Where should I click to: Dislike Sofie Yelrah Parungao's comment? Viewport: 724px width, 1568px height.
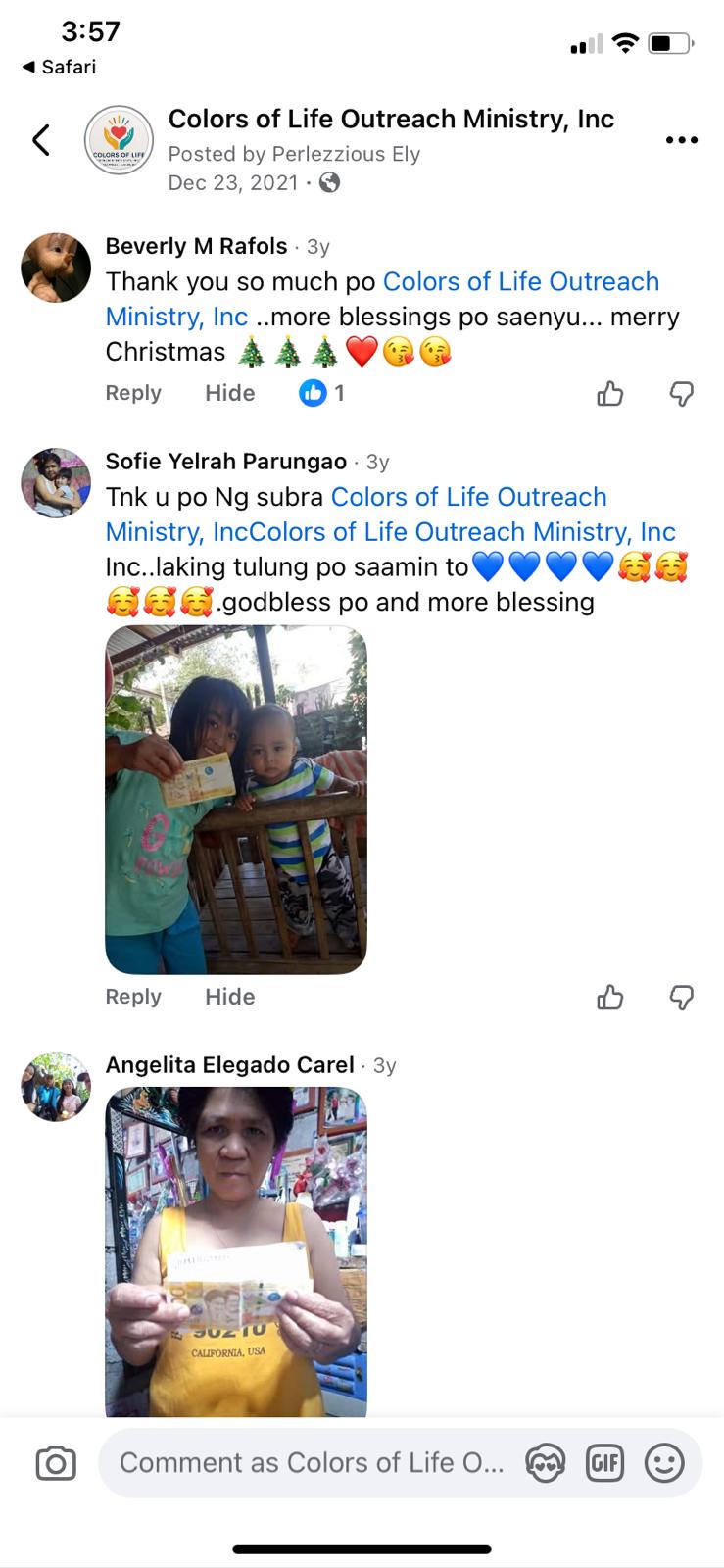(x=682, y=998)
